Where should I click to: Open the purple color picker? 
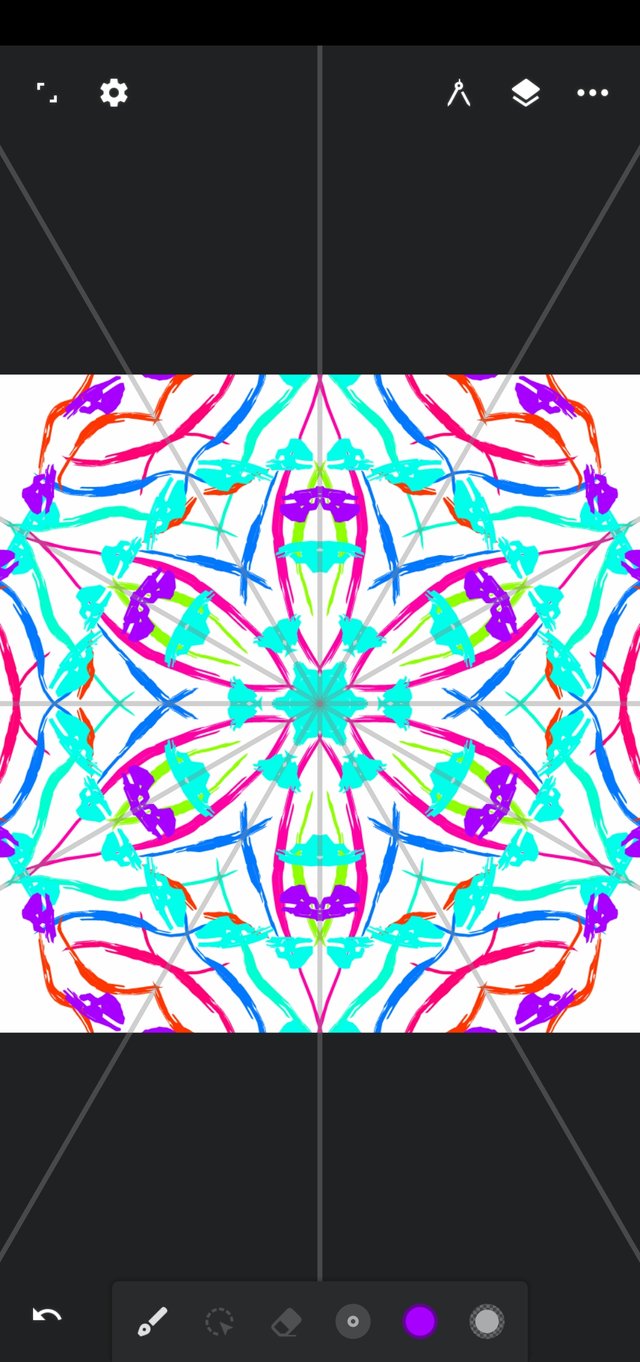419,1321
